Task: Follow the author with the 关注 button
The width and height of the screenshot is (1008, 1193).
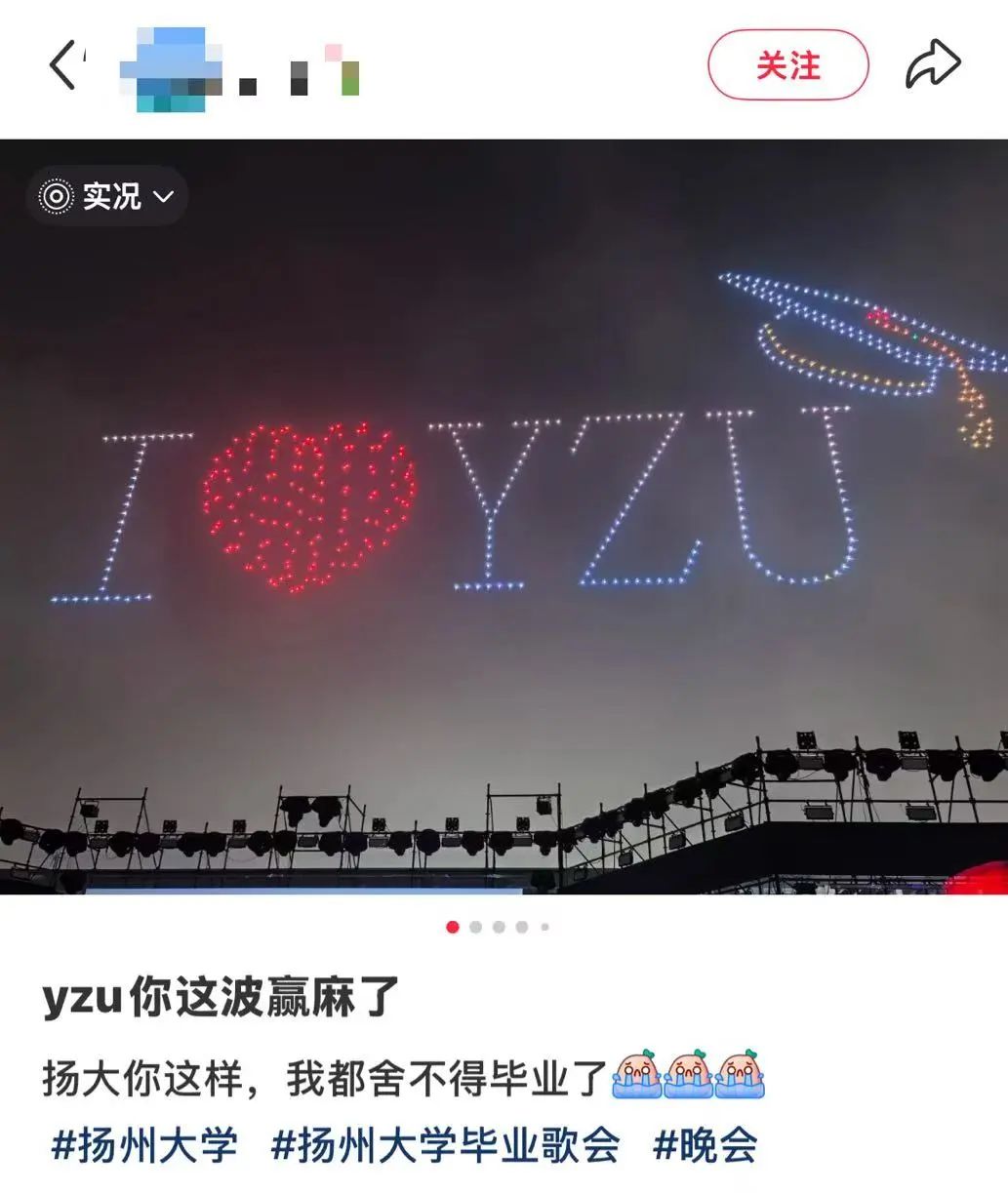Action: (787, 65)
